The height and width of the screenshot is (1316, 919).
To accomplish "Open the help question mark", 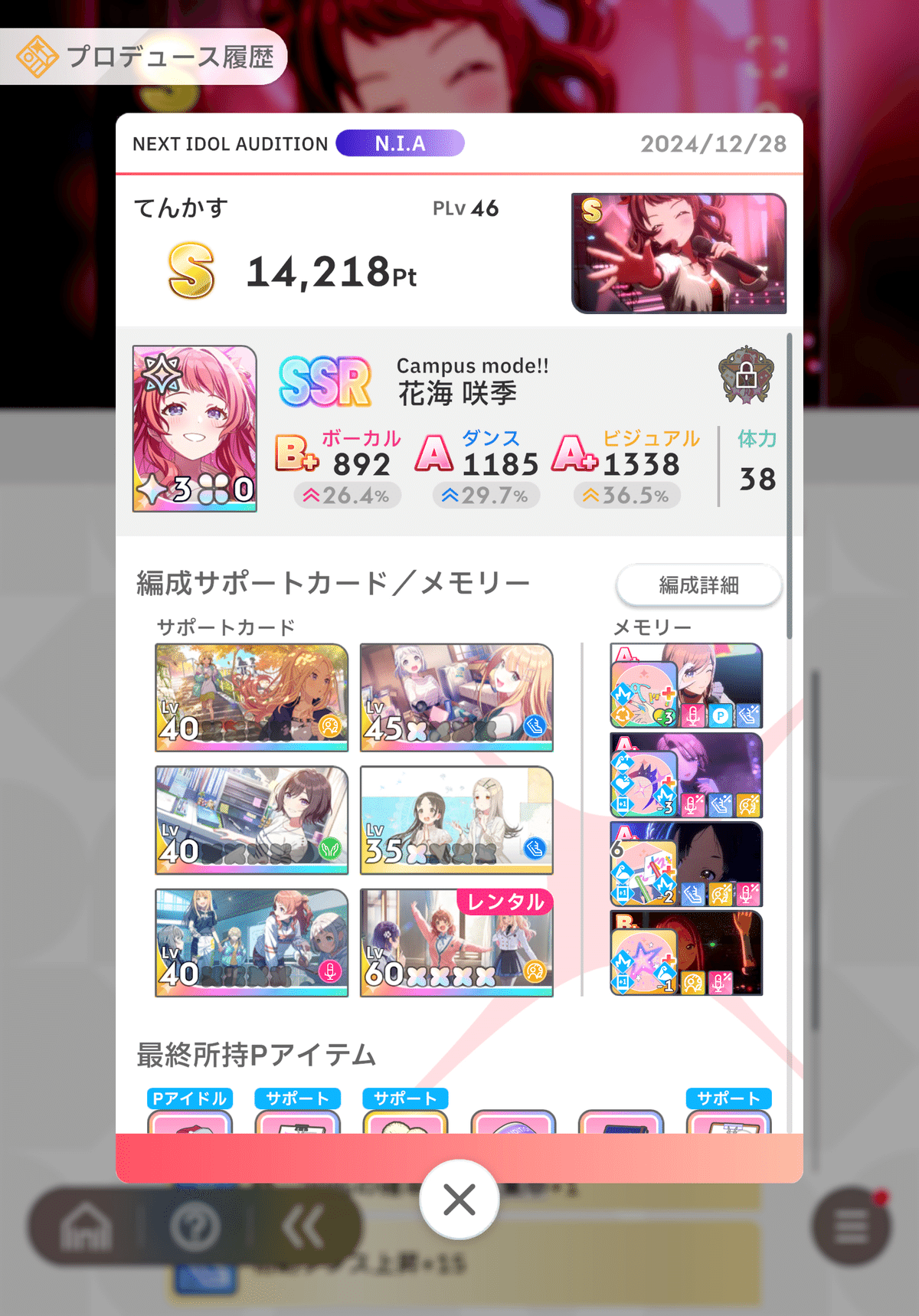I will 195,1227.
